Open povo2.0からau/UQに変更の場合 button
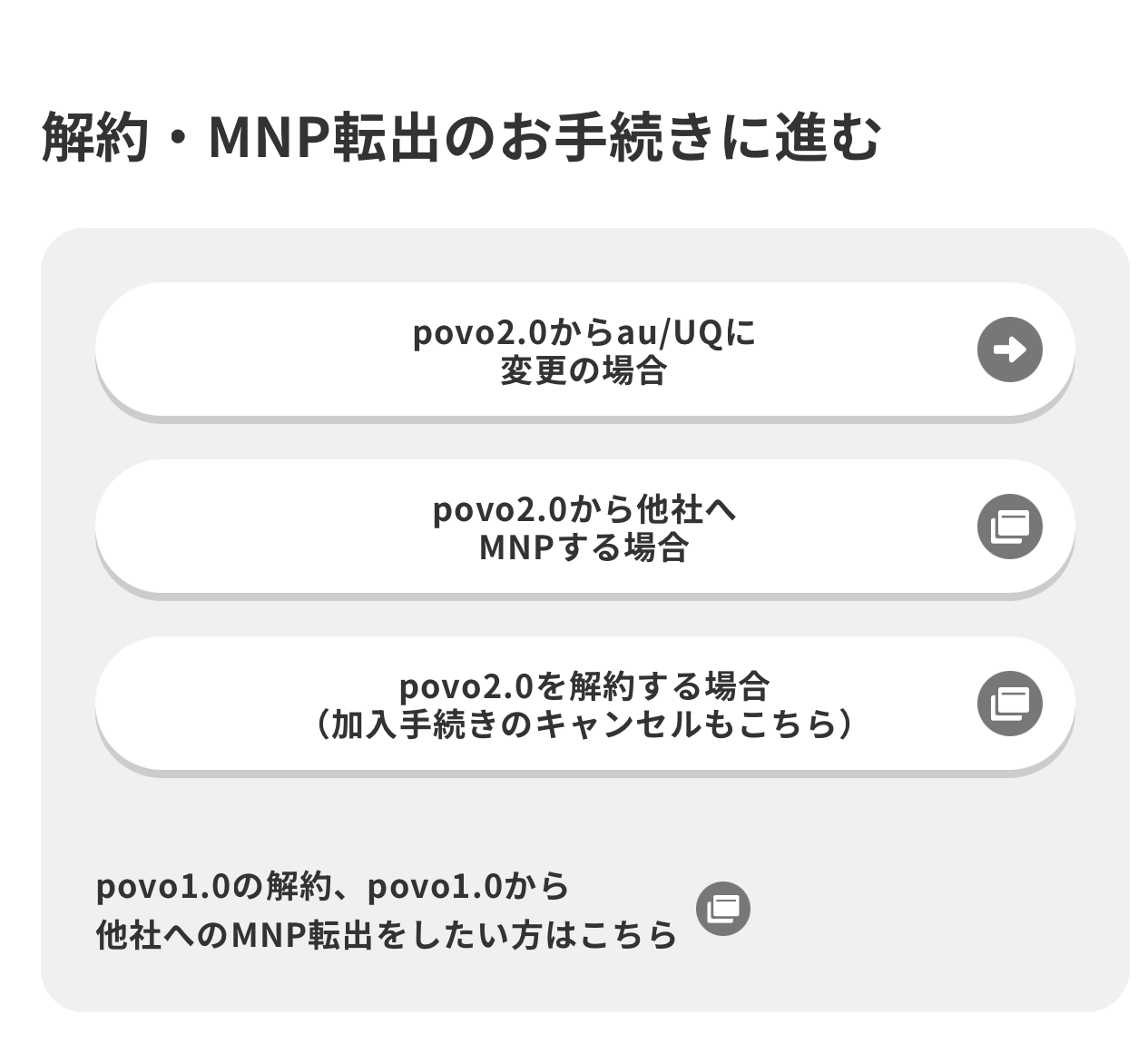Viewport: 1138px width, 1064px height. (x=584, y=350)
